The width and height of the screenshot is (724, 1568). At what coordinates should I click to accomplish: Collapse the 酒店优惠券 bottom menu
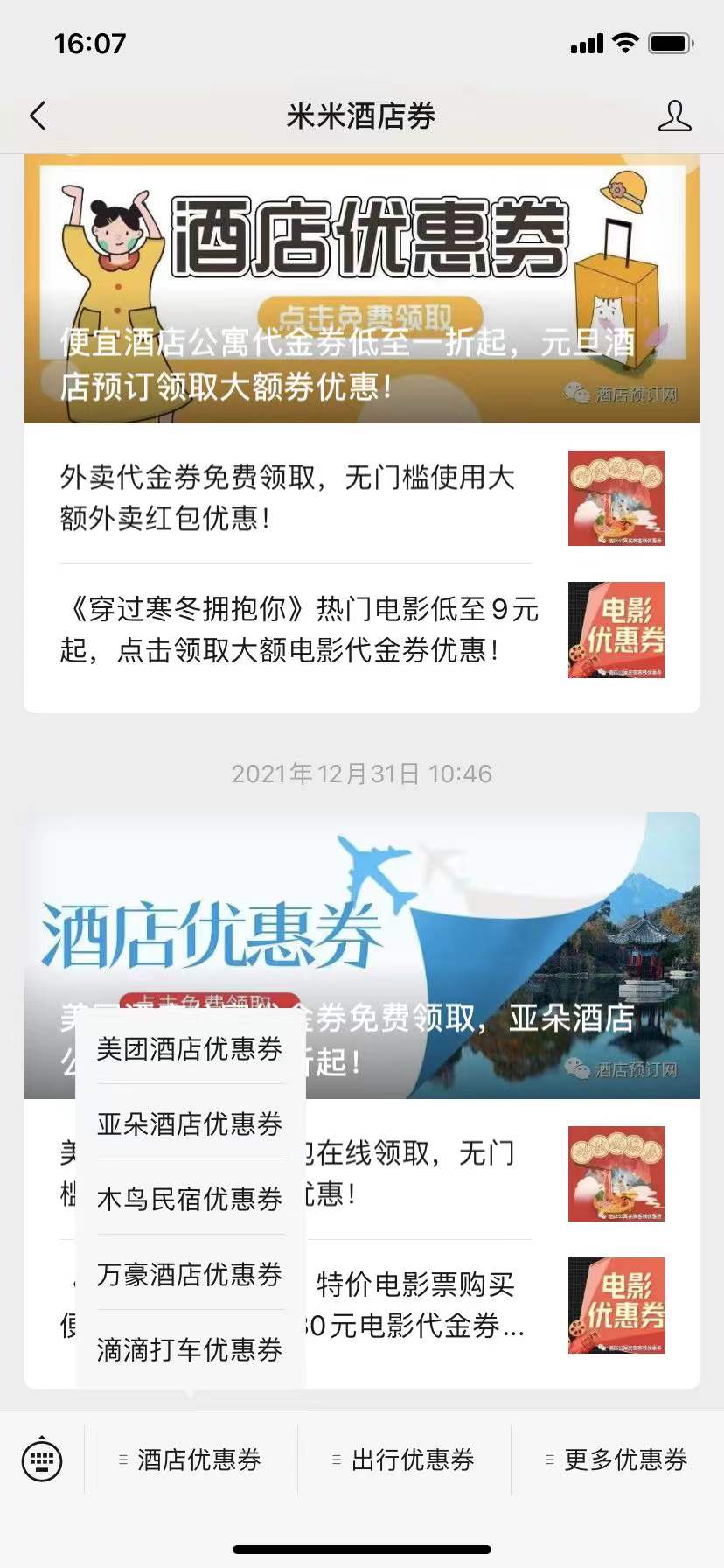coord(191,1459)
